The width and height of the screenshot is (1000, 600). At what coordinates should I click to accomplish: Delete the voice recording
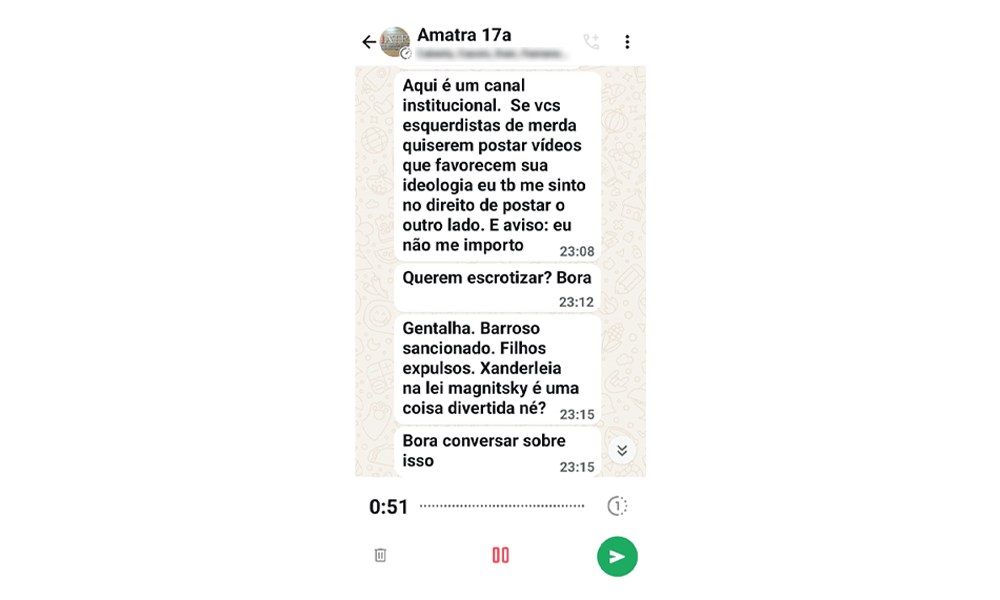point(380,555)
